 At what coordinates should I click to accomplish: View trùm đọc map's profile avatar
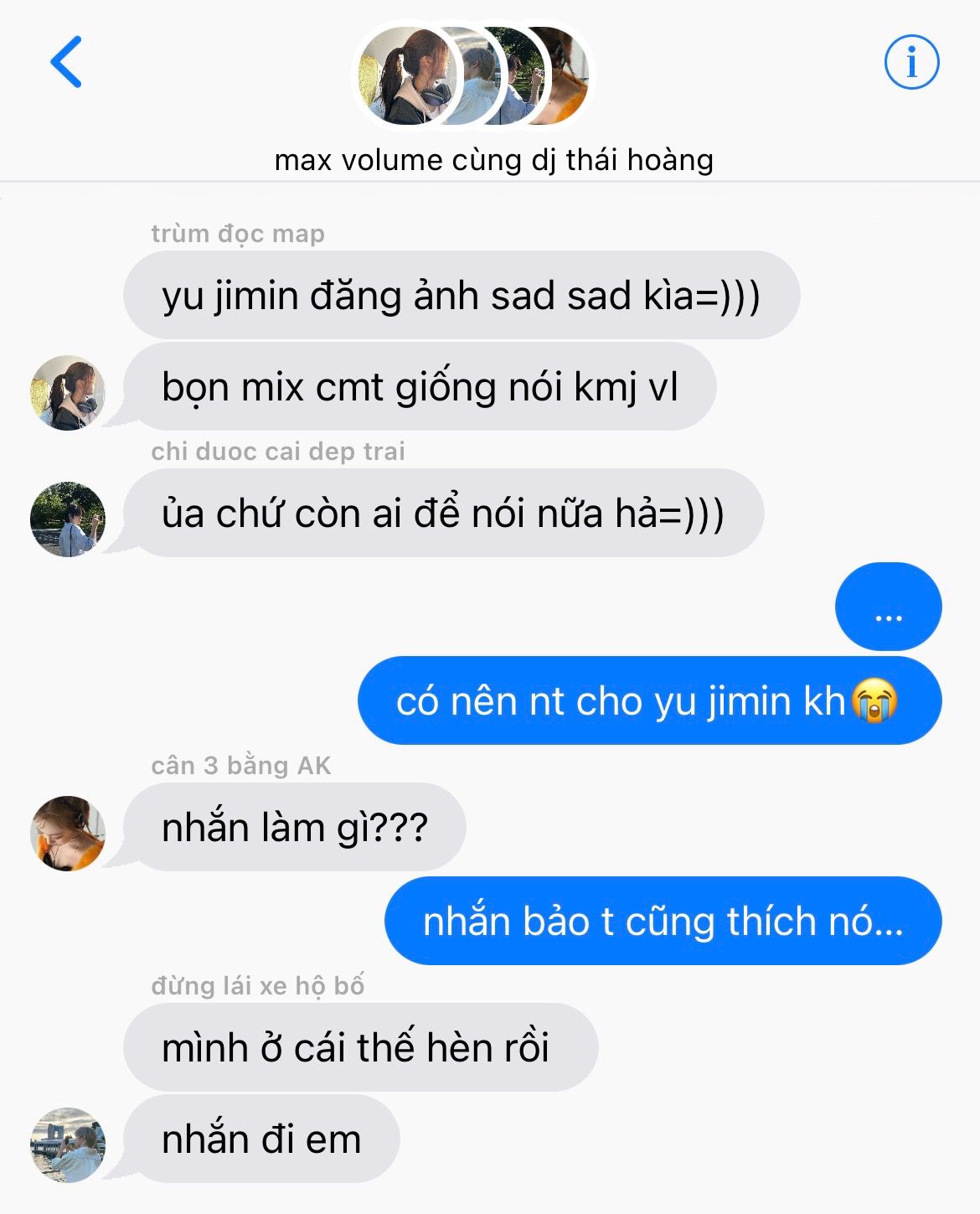pos(68,393)
